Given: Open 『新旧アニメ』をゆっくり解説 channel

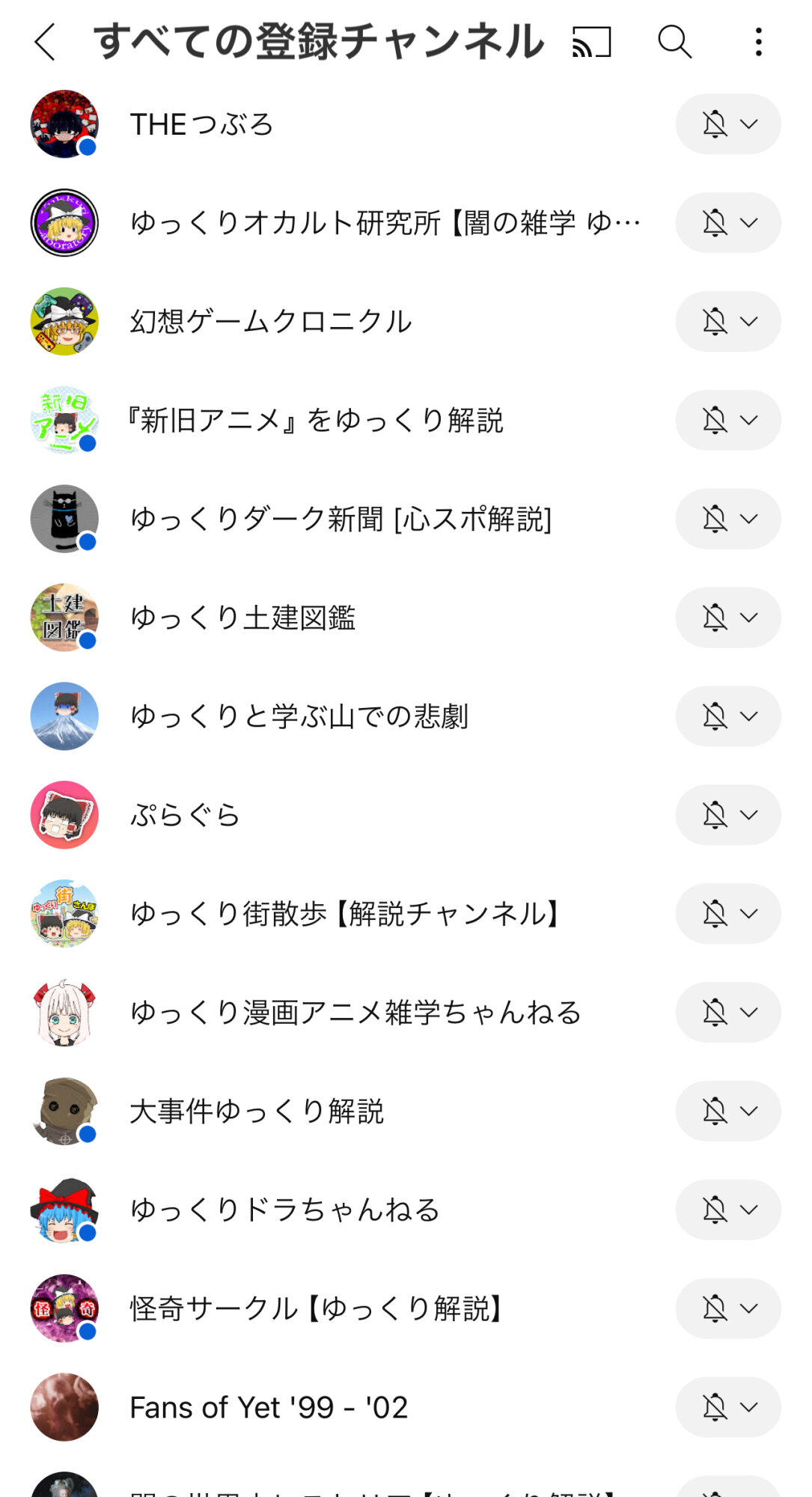Looking at the screenshot, I should 314,421.
